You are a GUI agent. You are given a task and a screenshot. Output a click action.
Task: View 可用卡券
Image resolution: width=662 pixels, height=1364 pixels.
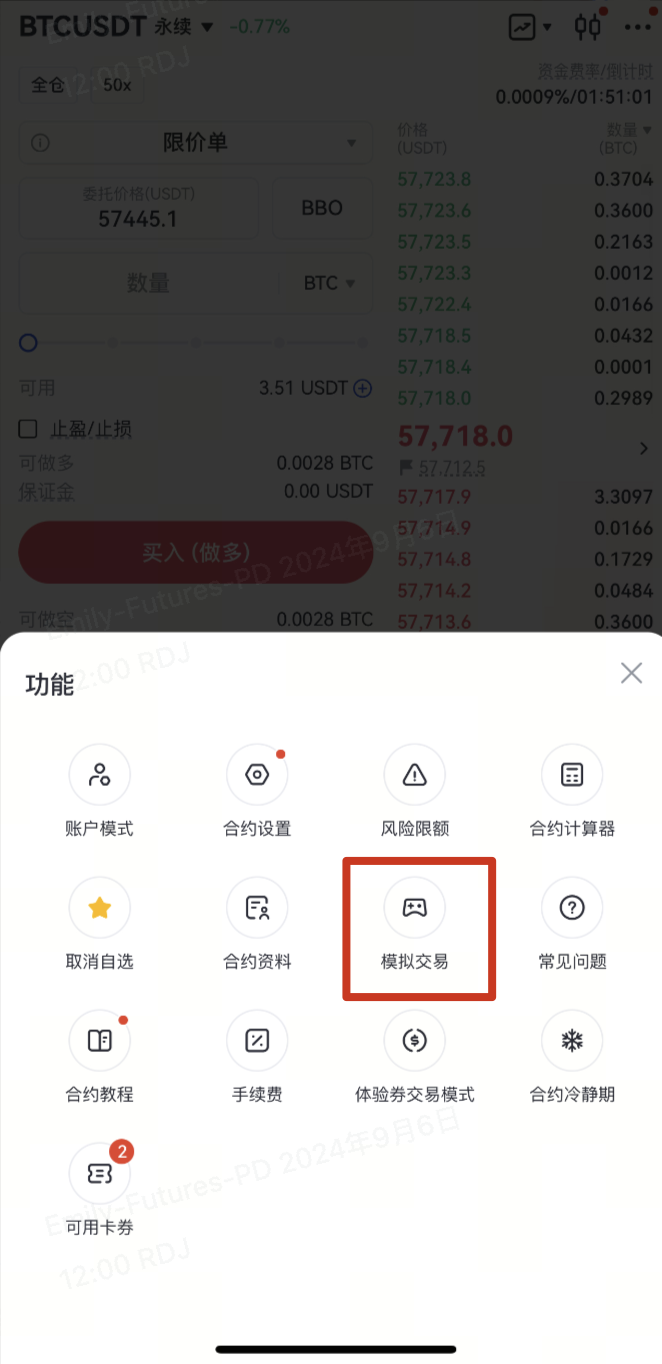click(99, 1174)
